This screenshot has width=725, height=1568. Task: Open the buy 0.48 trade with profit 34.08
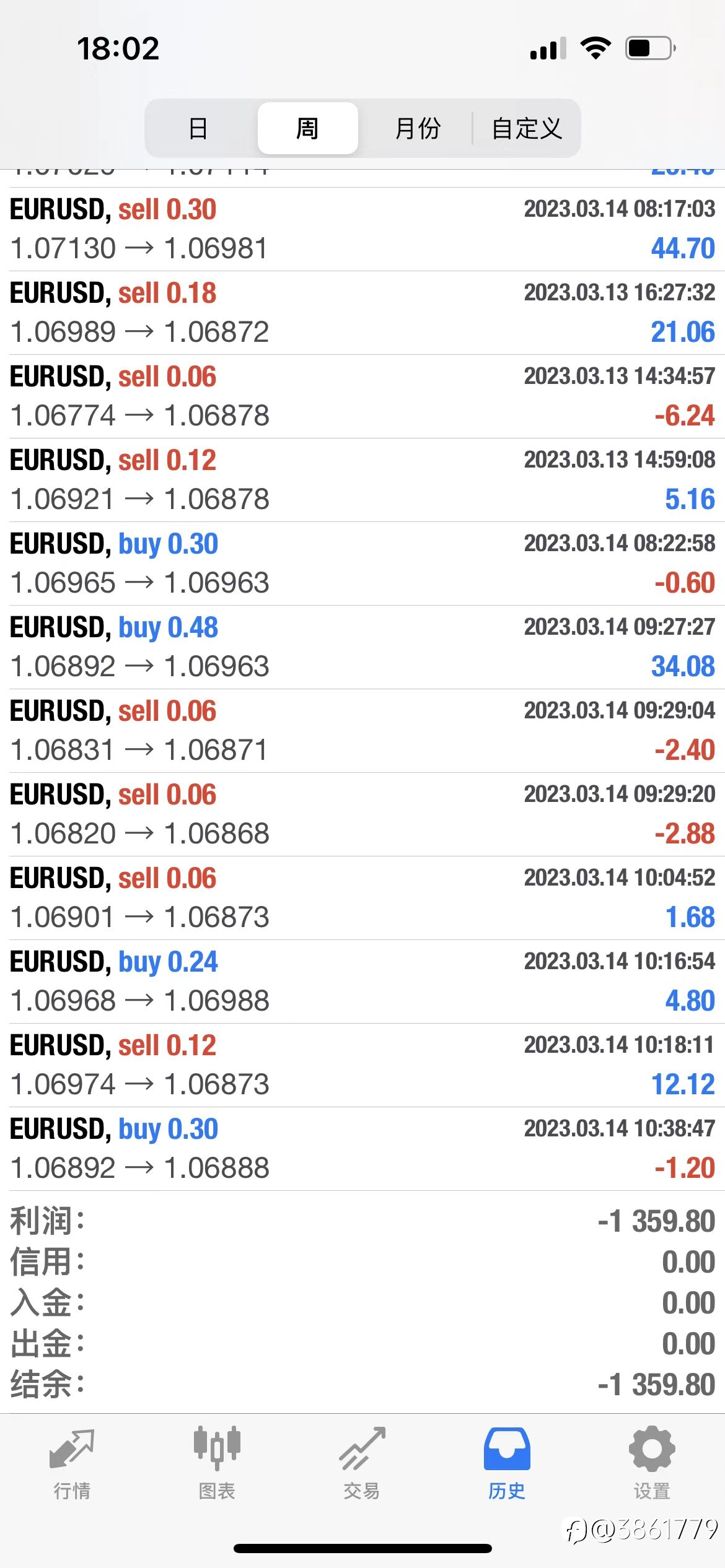tap(362, 647)
